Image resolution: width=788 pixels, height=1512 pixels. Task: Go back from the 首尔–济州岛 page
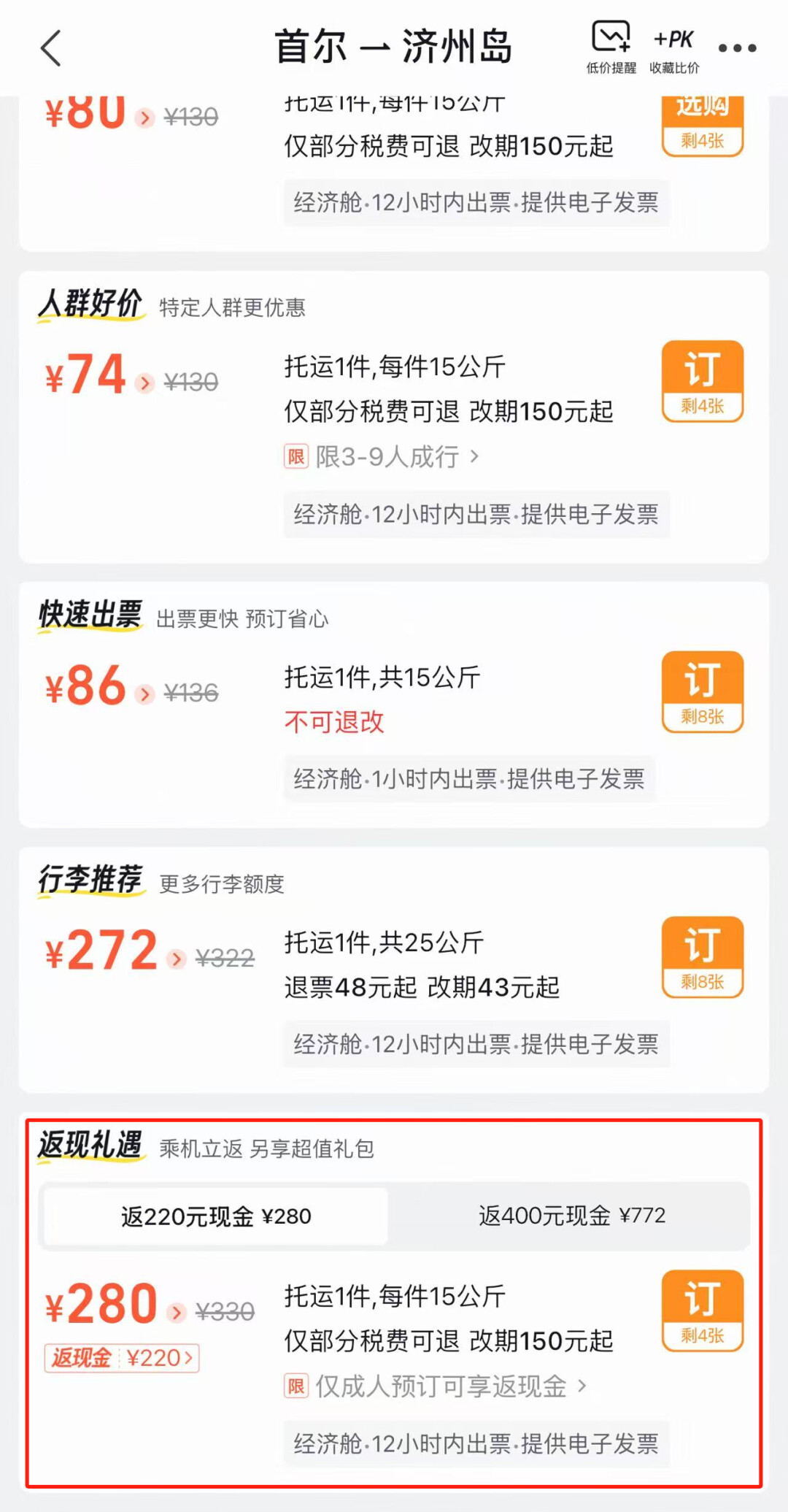[x=51, y=49]
